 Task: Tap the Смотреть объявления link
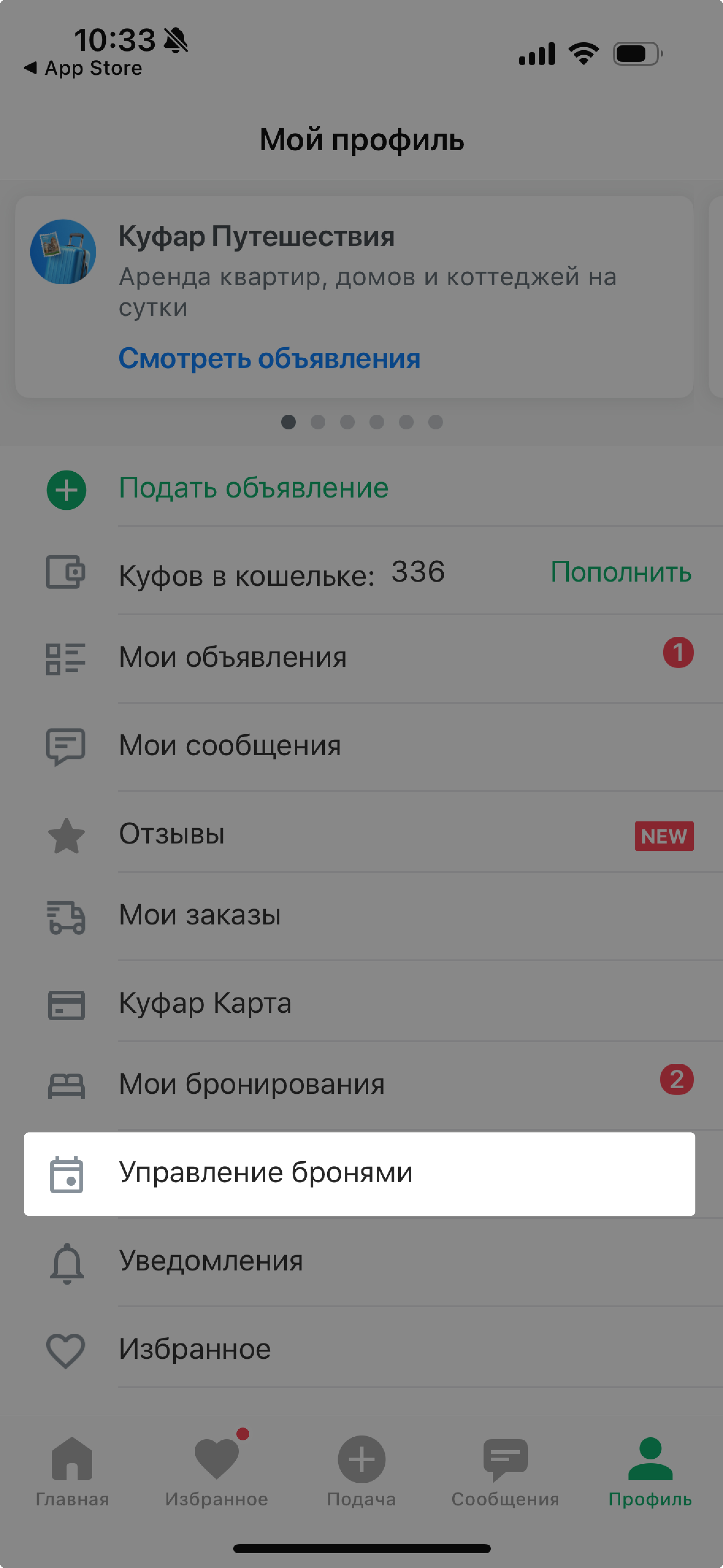pyautogui.click(x=269, y=358)
